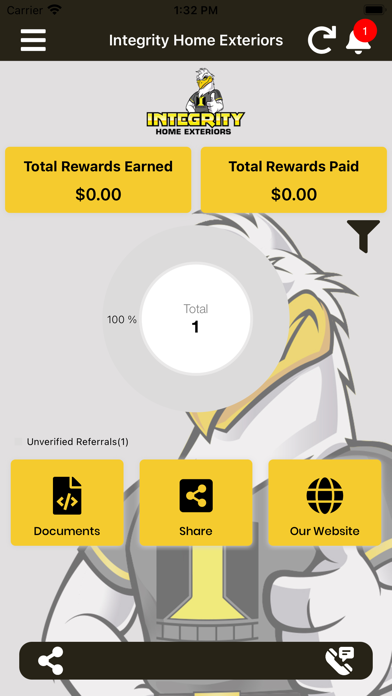Select the Share tile

coord(196,502)
